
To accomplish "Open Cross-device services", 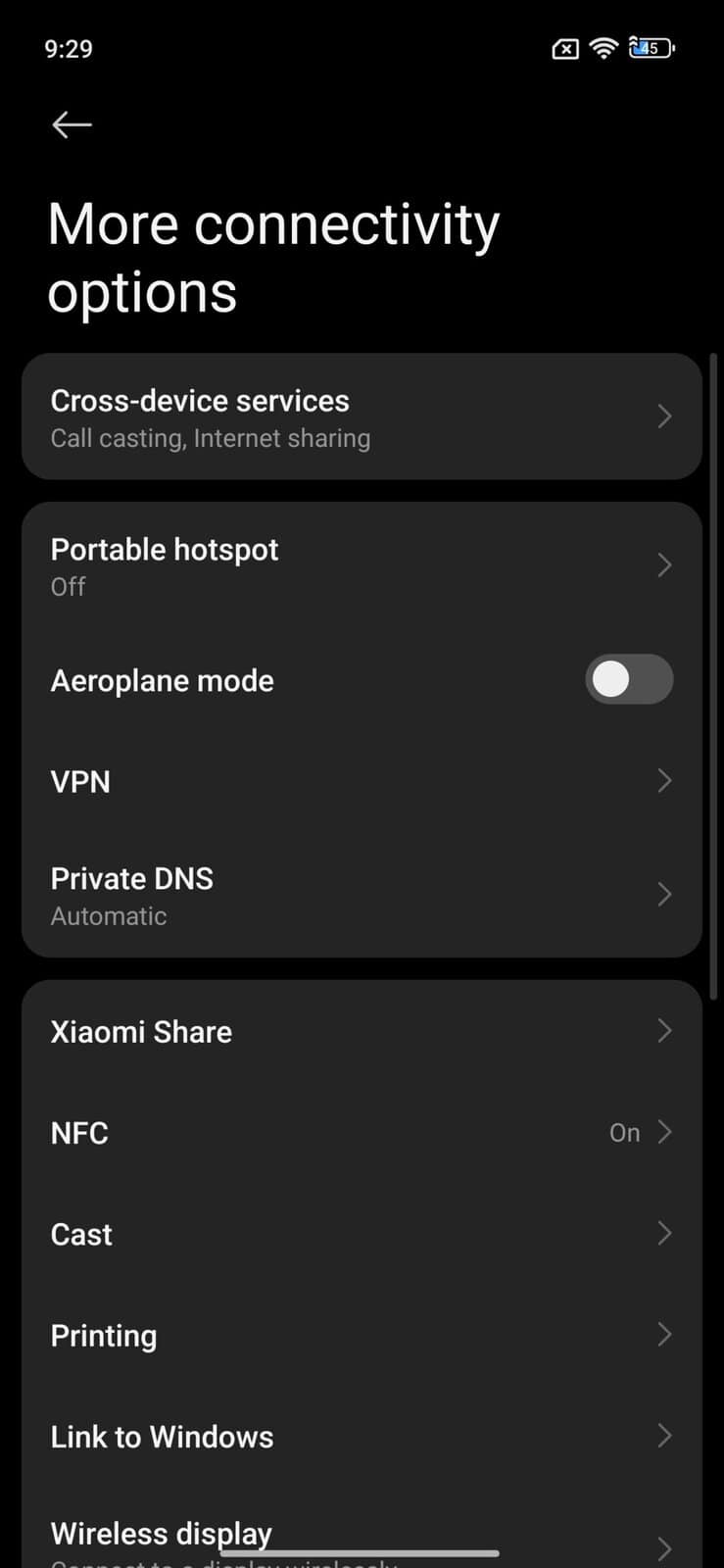I will coord(361,417).
